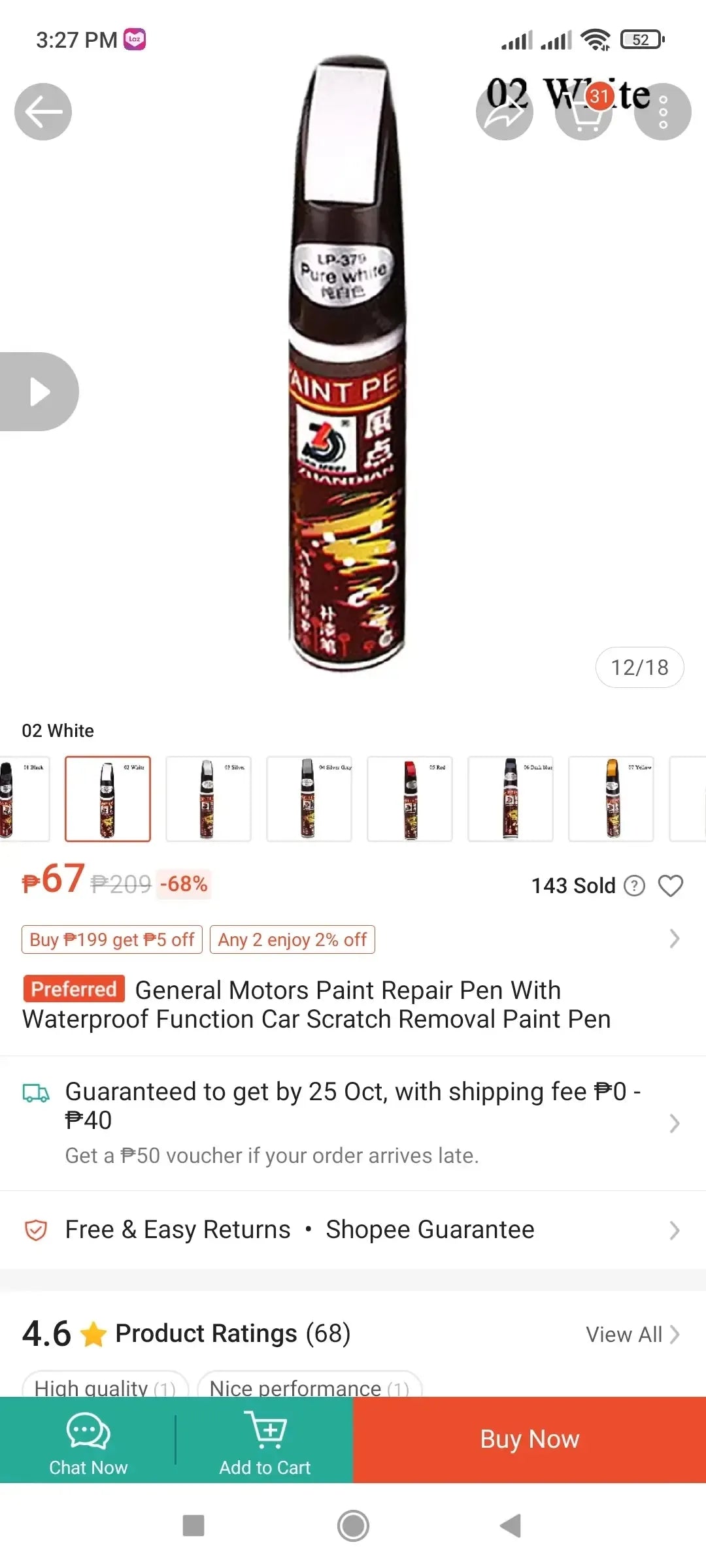Go back using the top-left arrow
The width and height of the screenshot is (706, 1568).
(43, 112)
